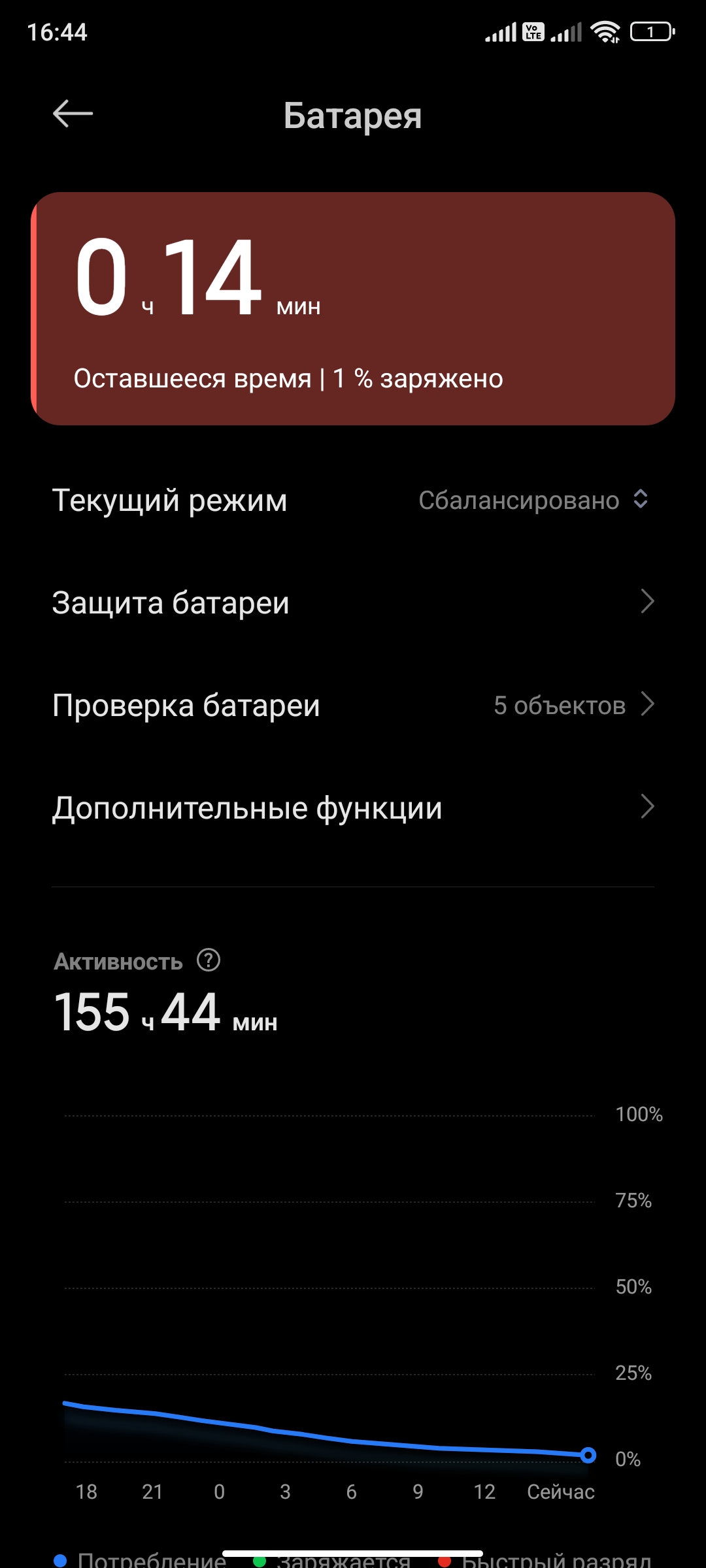706x1568 pixels.
Task: Open Защита батареи settings
Action: click(x=353, y=602)
